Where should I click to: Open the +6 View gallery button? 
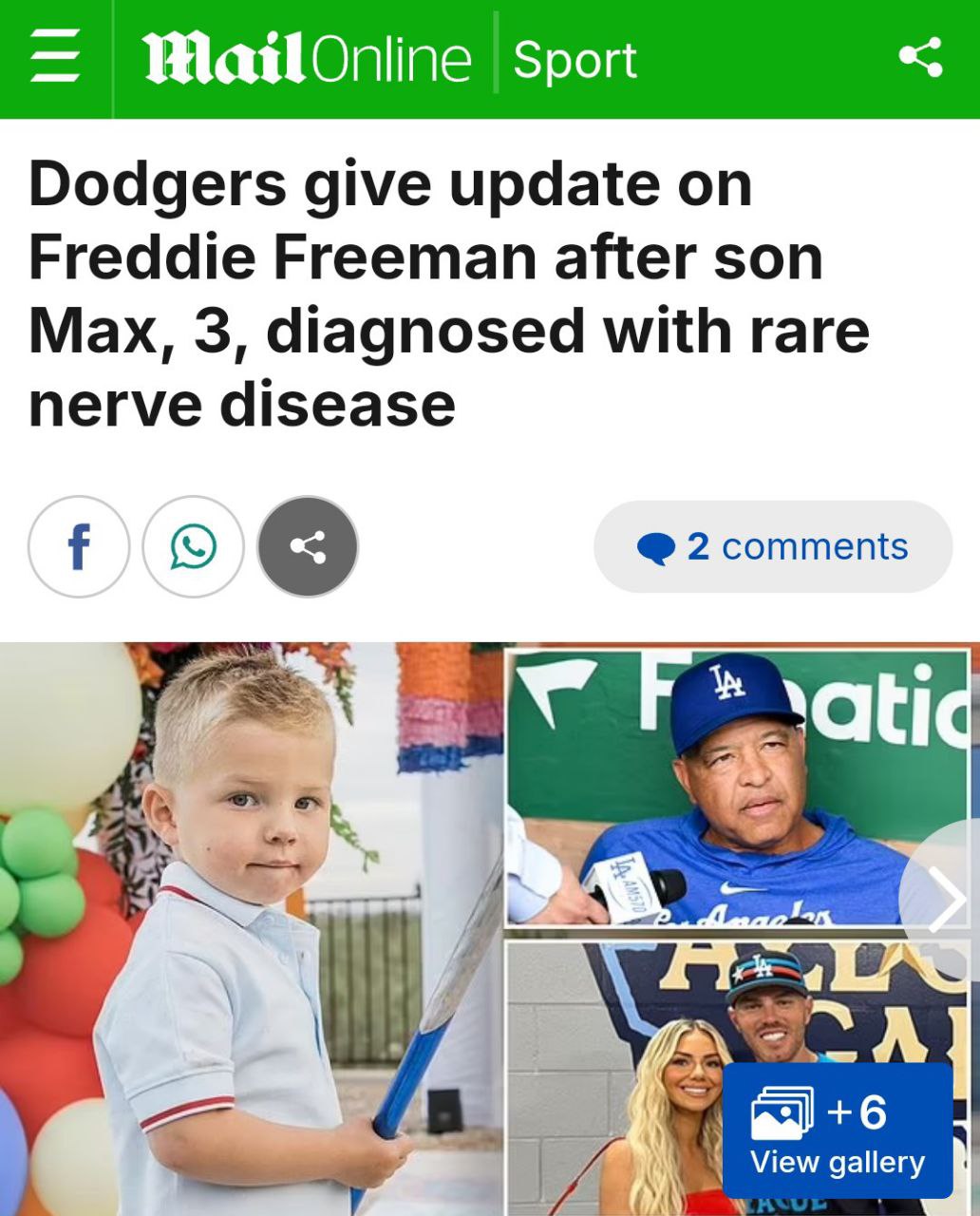coord(837,1130)
